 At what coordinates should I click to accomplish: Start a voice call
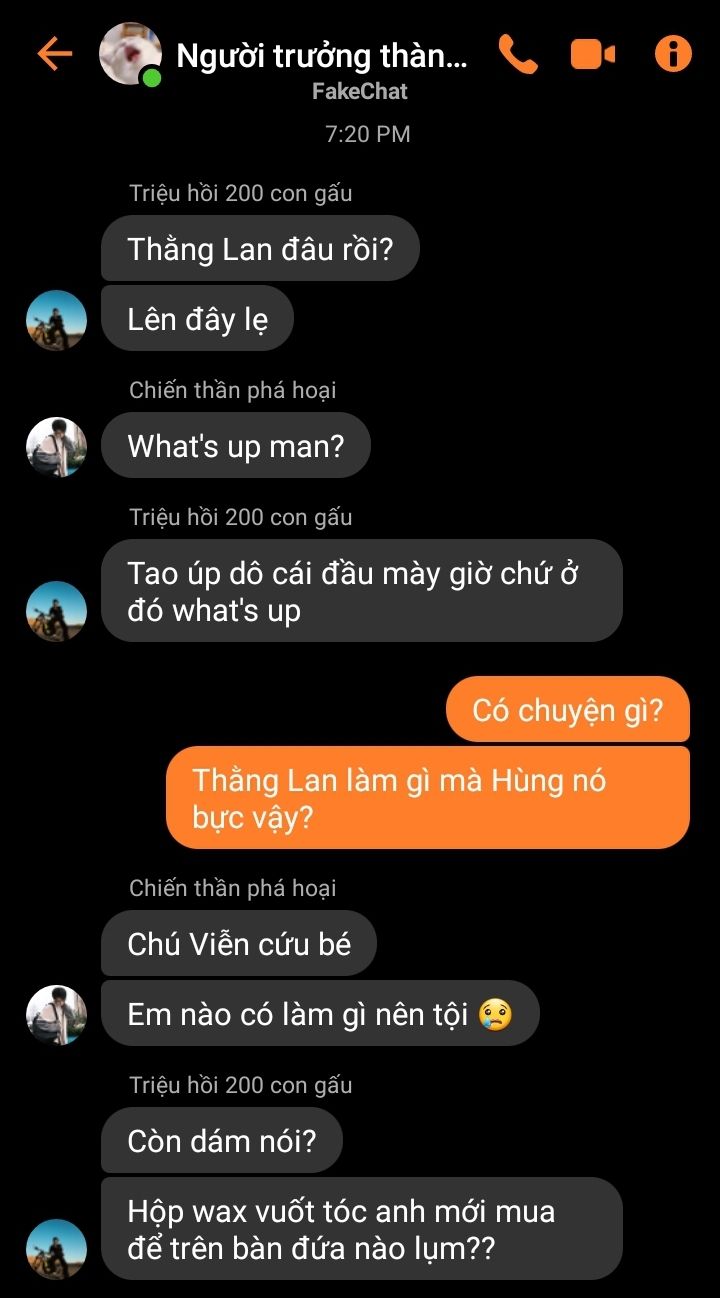(517, 54)
